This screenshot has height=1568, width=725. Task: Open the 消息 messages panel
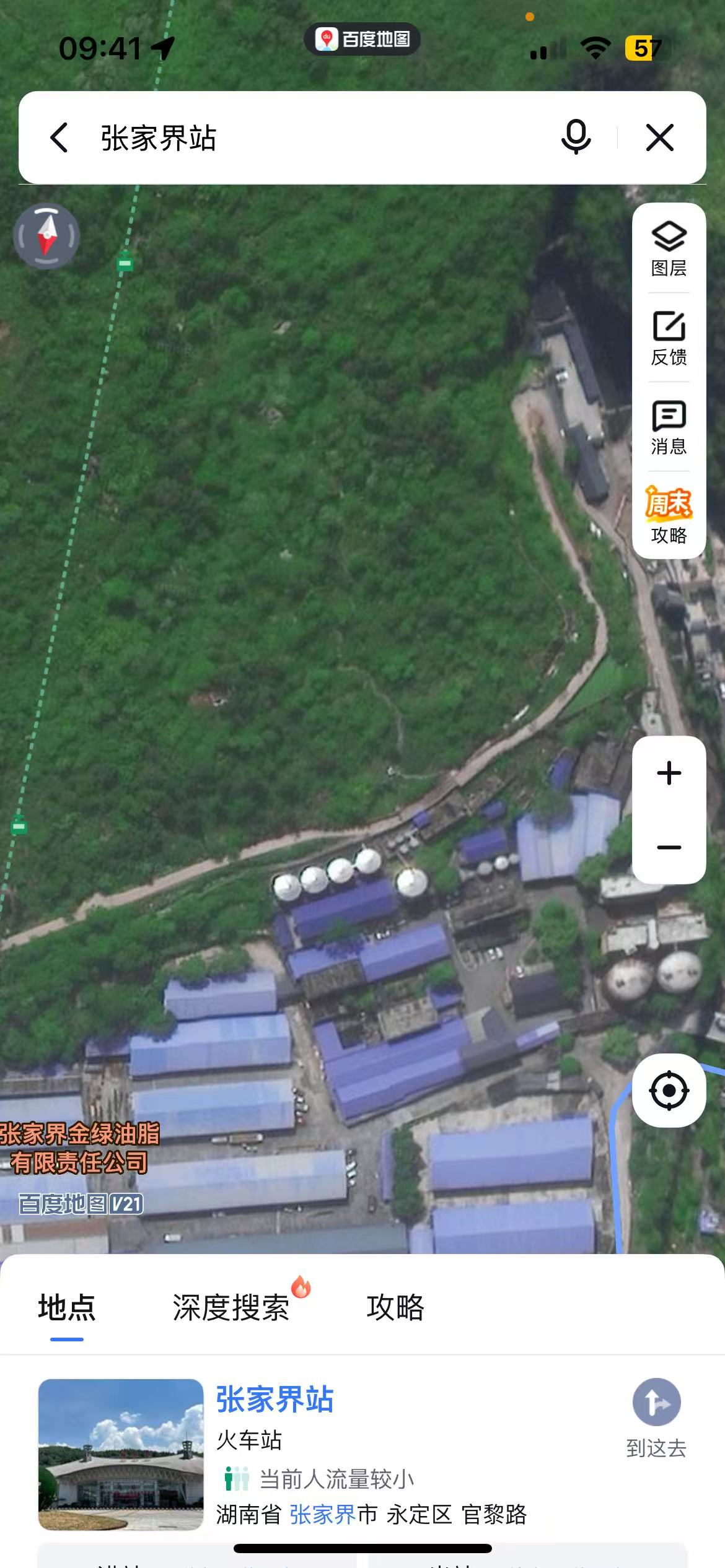669,427
